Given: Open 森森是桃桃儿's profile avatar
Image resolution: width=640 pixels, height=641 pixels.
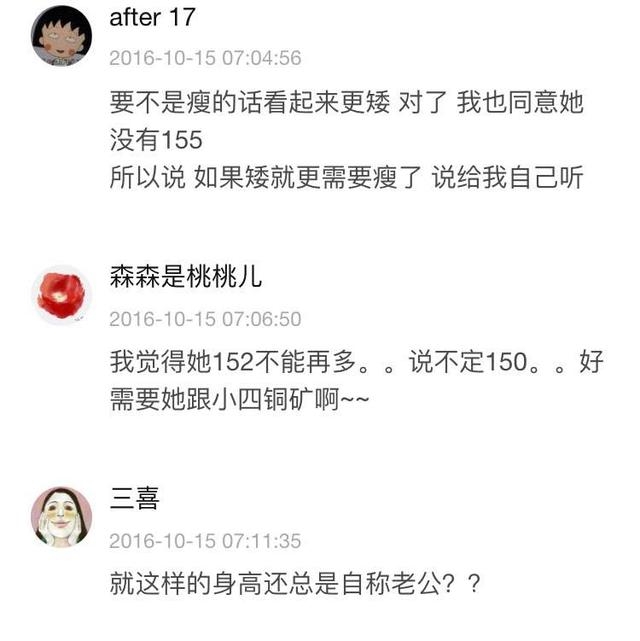Looking at the screenshot, I should [61, 295].
